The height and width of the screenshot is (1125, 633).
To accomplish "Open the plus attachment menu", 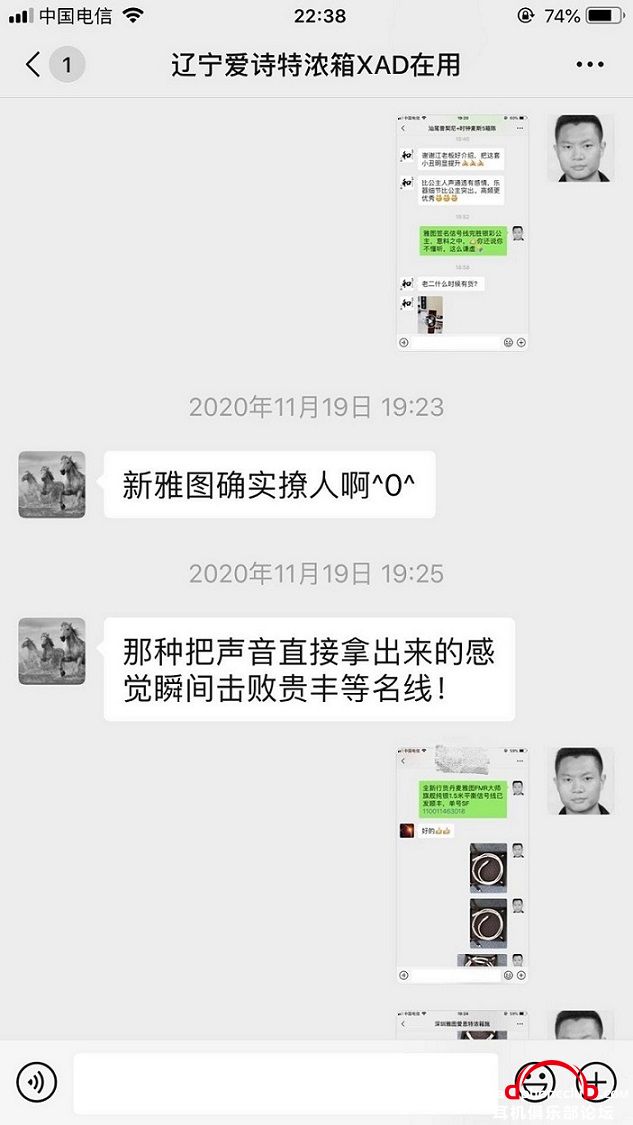I will pos(596,1081).
